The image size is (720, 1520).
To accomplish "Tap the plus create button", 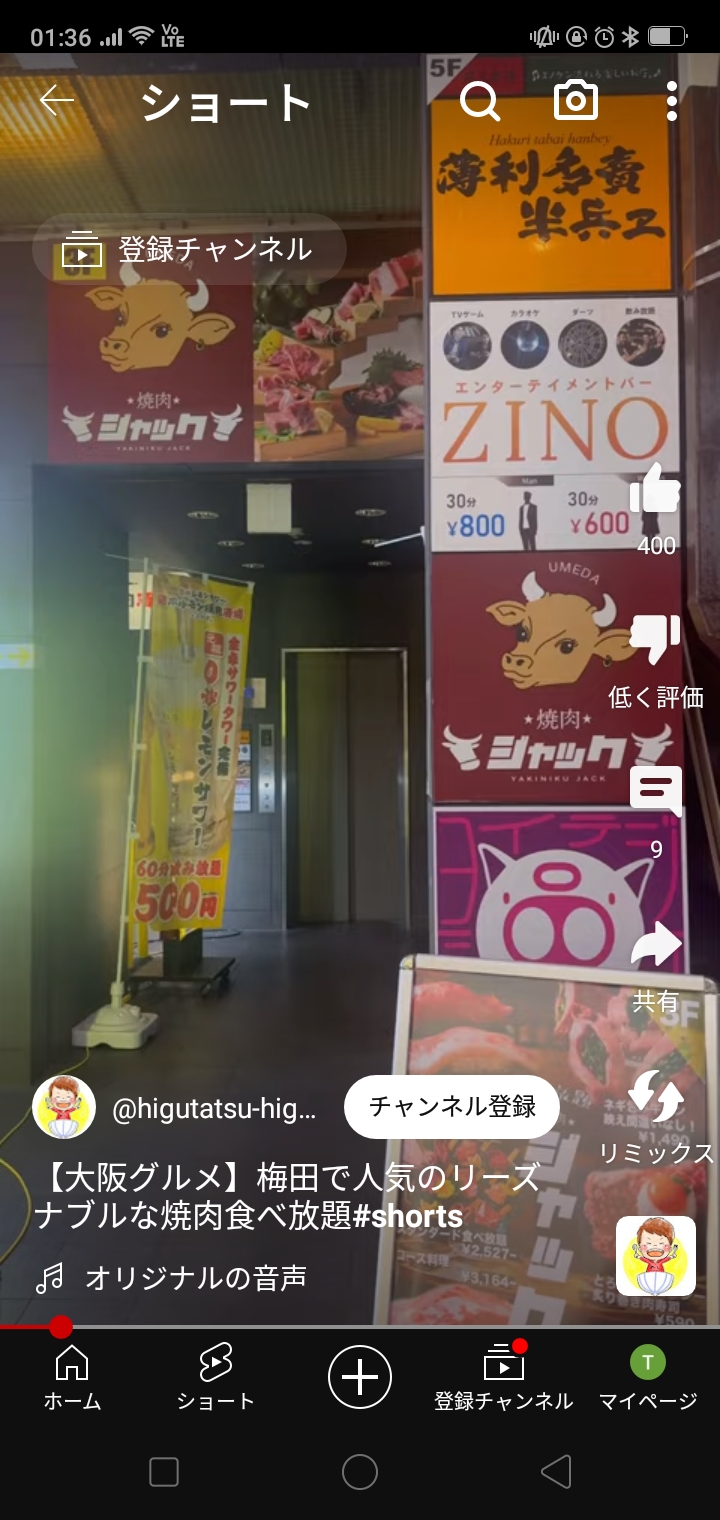I will [x=360, y=1377].
